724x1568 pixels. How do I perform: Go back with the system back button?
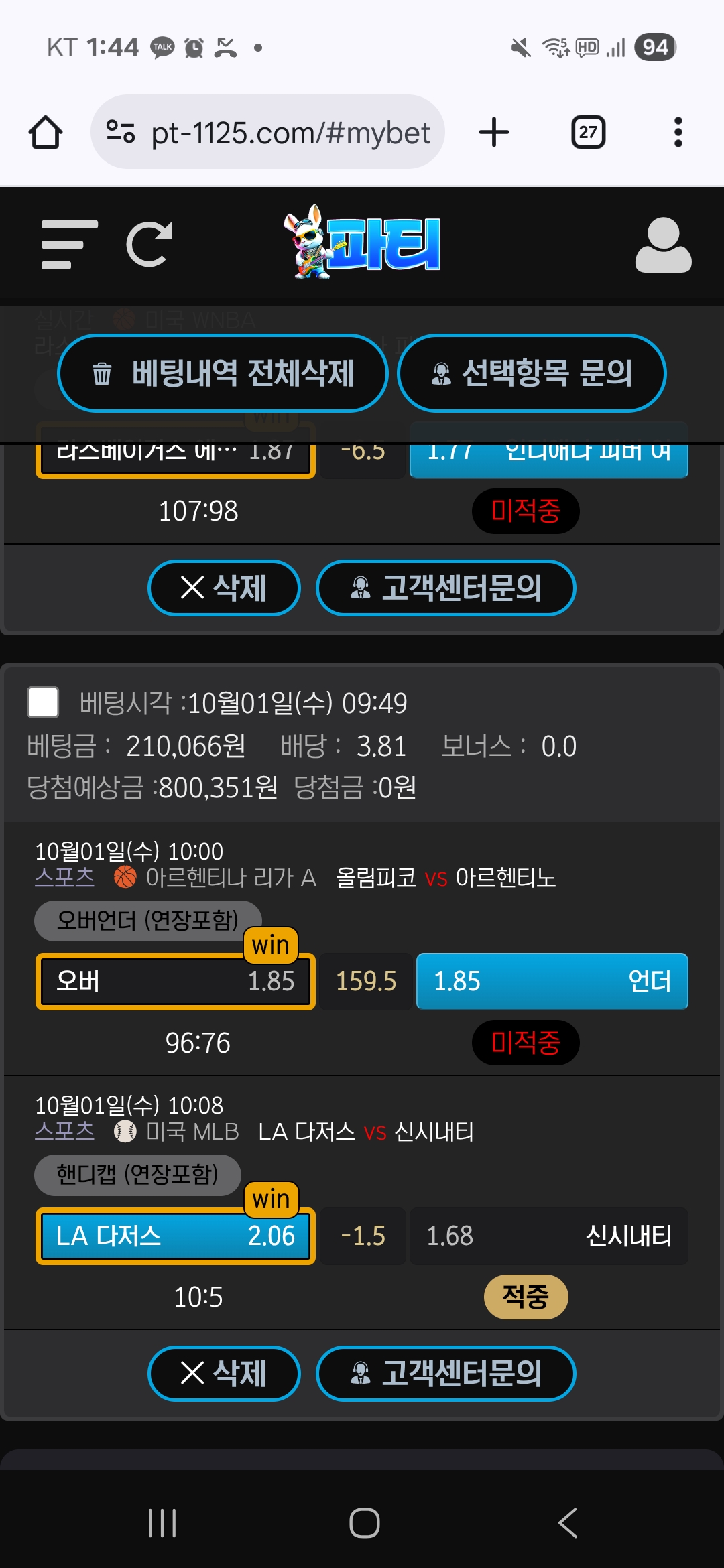coord(568,1523)
